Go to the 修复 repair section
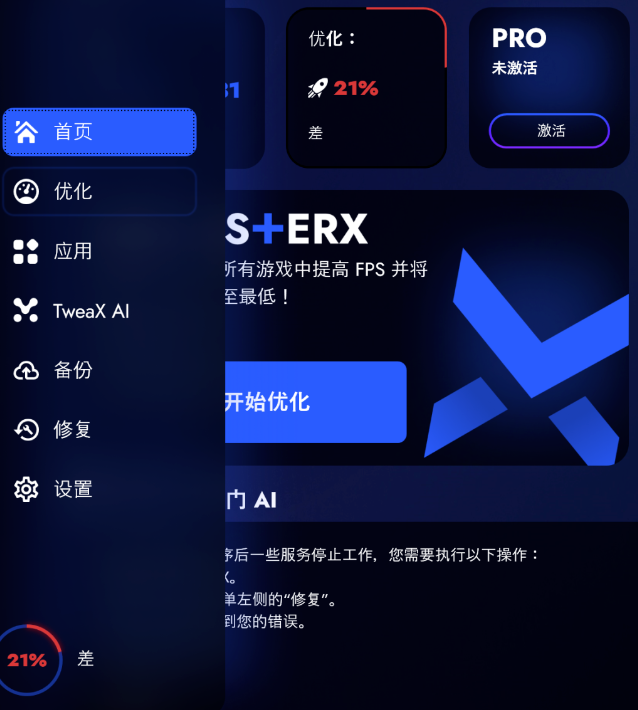The width and height of the screenshot is (638, 710). (72, 430)
